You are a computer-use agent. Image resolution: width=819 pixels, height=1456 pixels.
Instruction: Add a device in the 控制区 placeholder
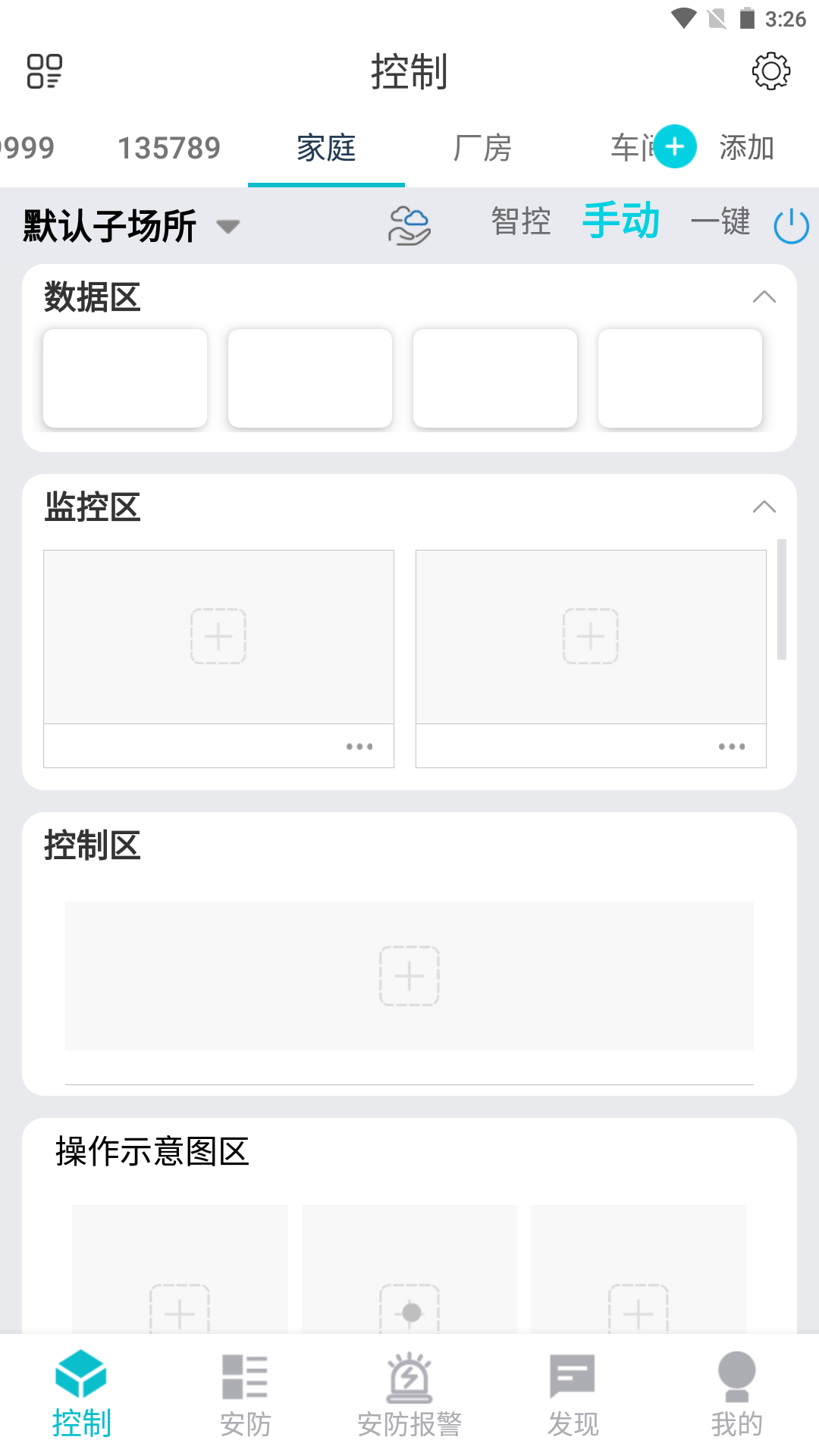click(x=409, y=976)
